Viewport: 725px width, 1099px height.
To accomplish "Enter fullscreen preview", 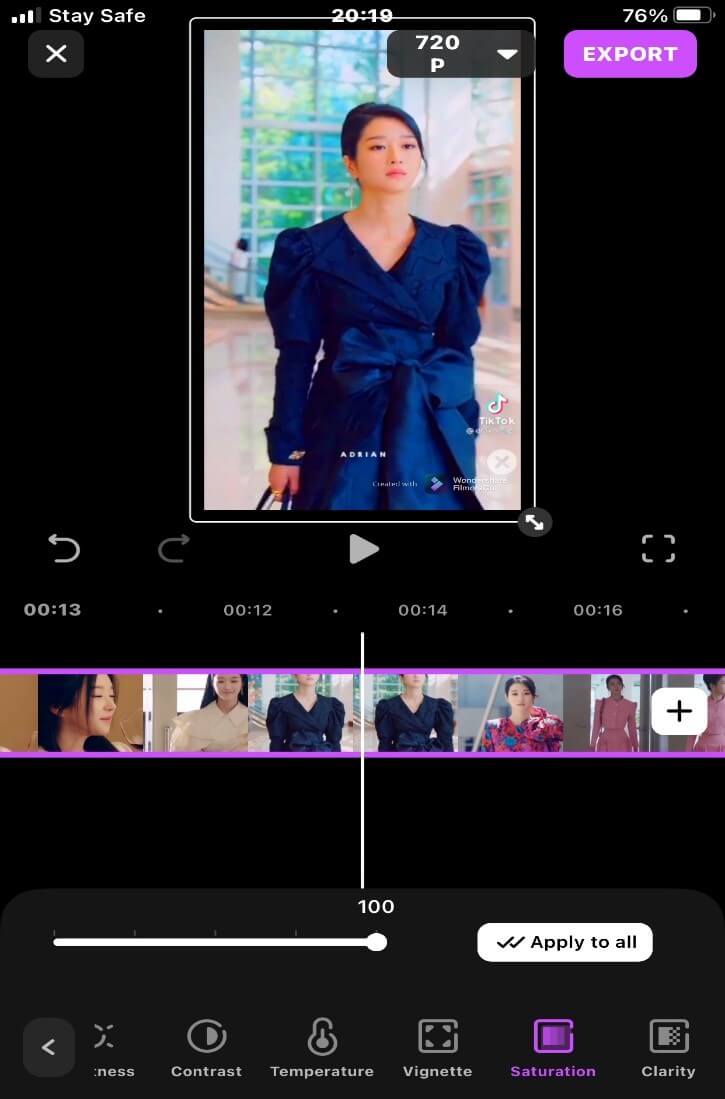I will [x=658, y=548].
